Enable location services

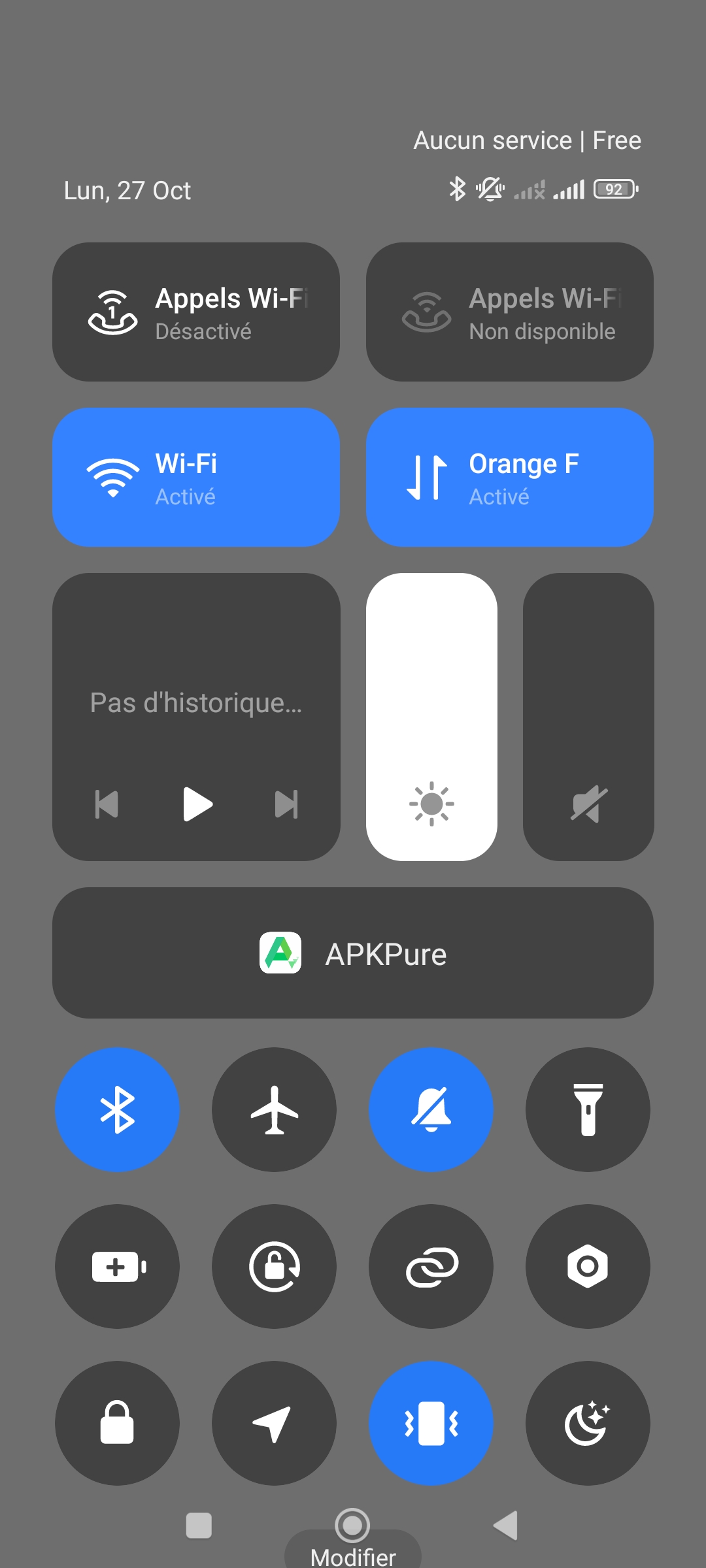point(275,1424)
